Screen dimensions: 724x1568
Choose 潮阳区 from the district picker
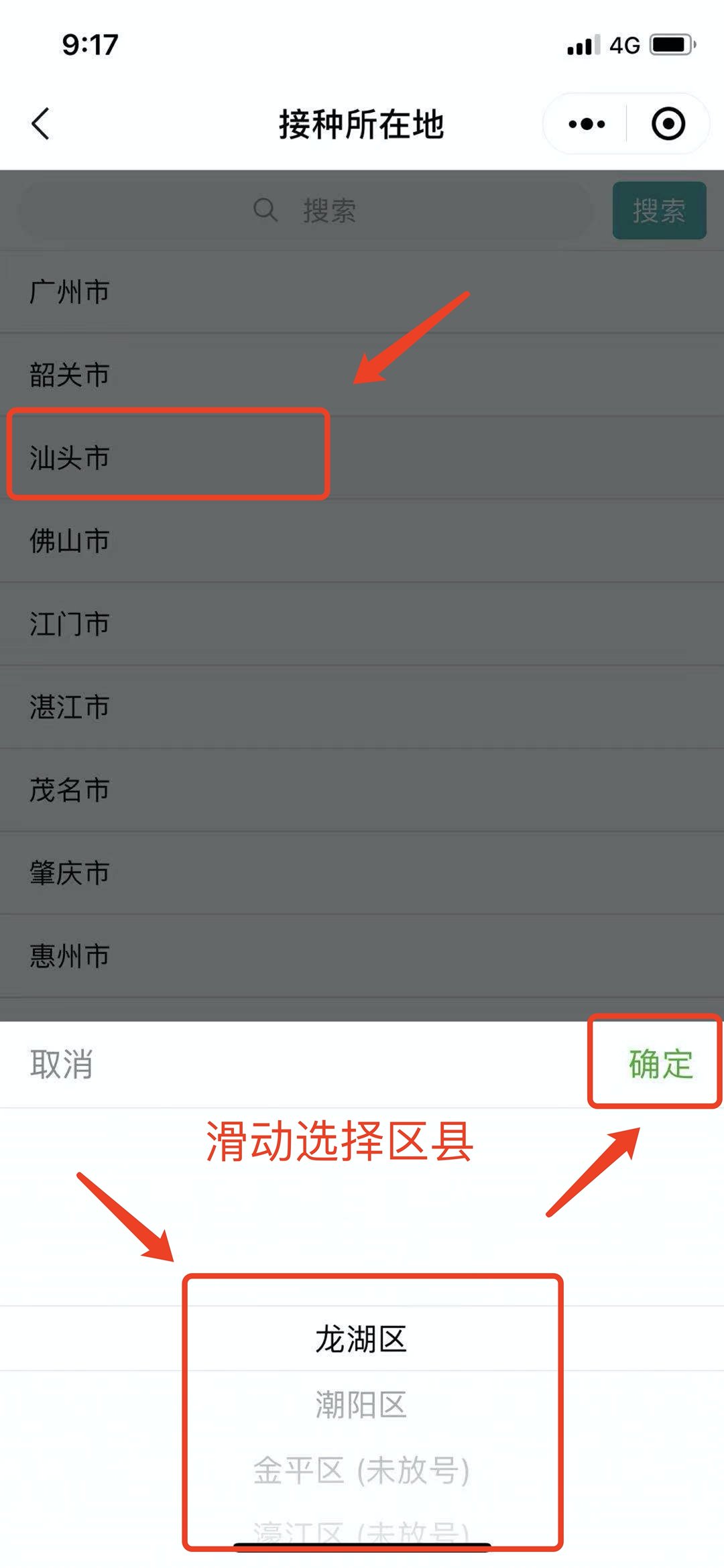pos(362,1404)
